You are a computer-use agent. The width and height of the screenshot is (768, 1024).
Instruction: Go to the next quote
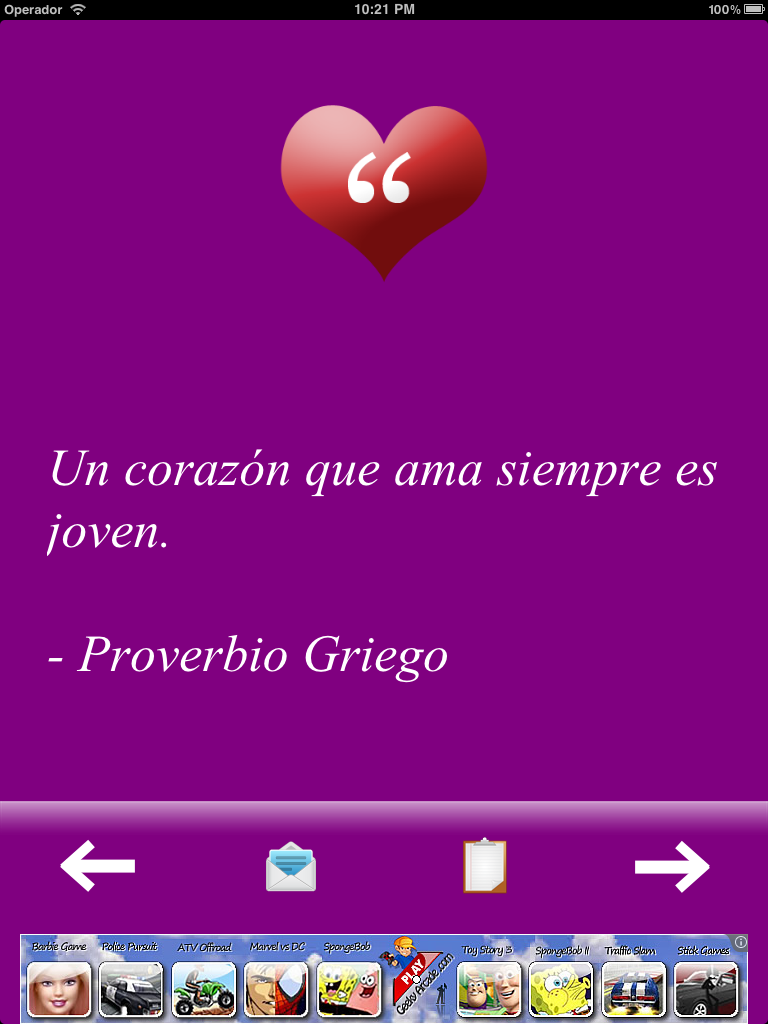(672, 866)
